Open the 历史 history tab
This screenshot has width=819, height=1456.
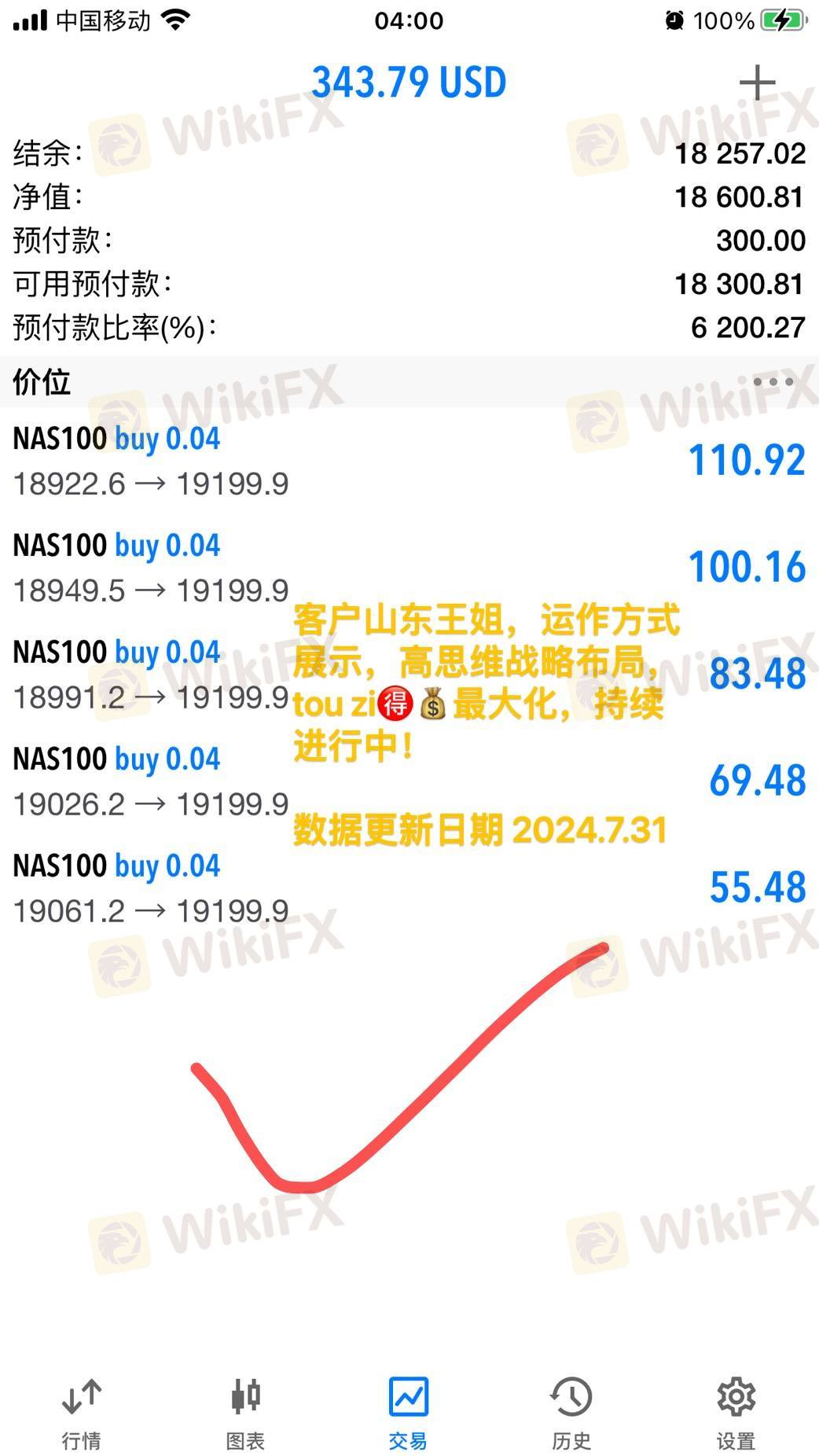click(x=571, y=1412)
